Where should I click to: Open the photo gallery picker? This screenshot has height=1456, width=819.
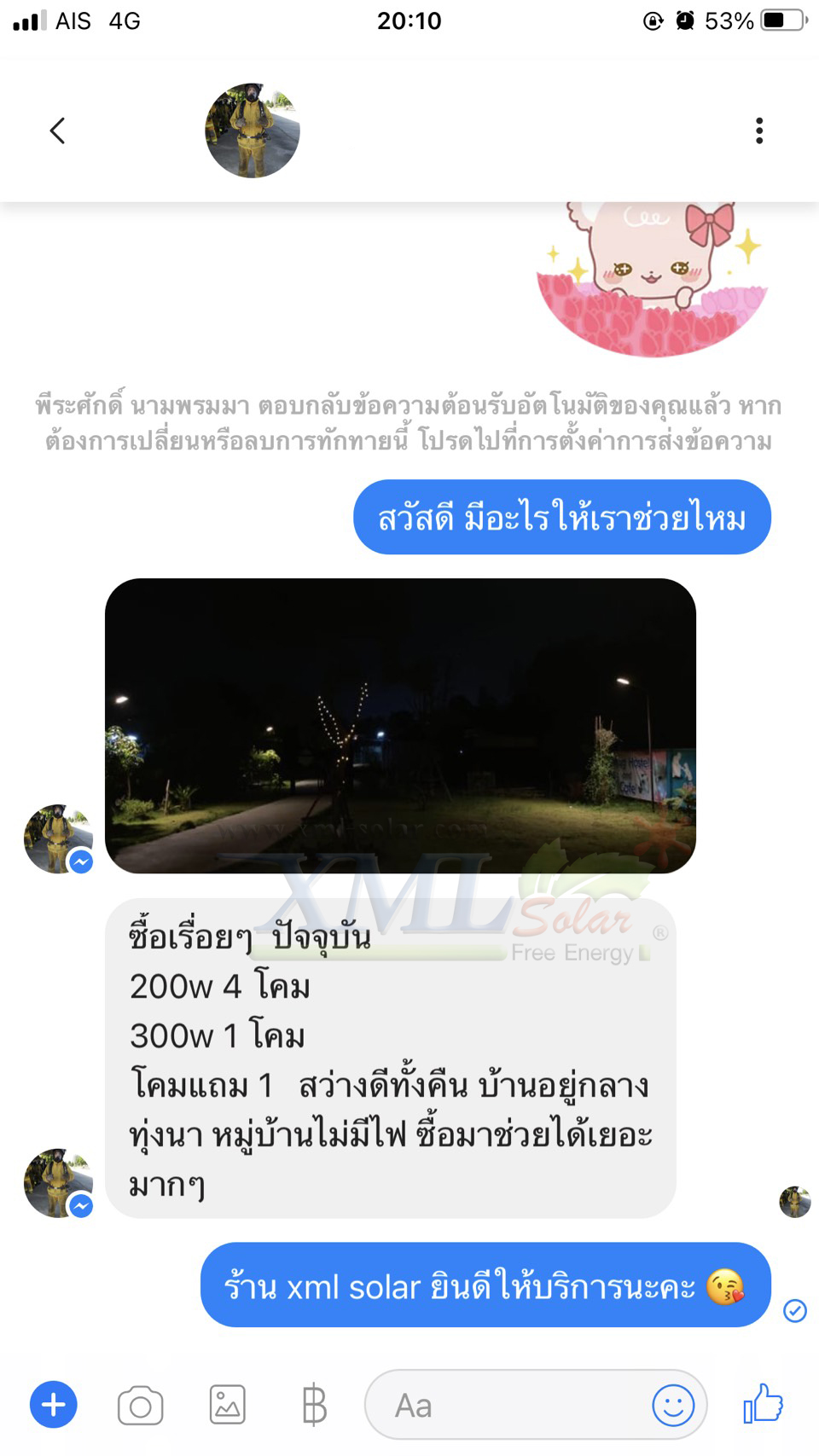point(228,1405)
